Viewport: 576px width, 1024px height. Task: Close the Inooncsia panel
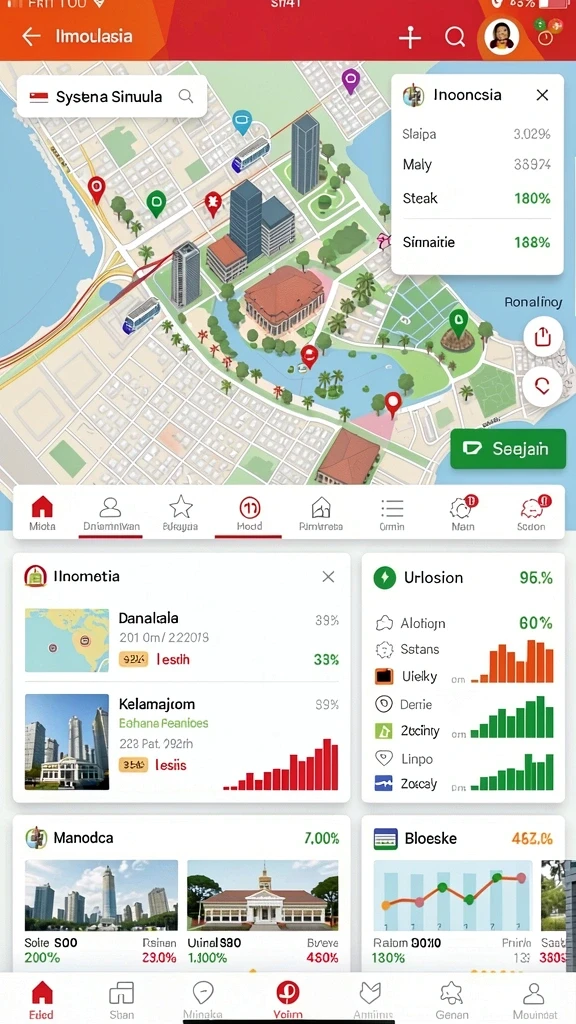542,95
